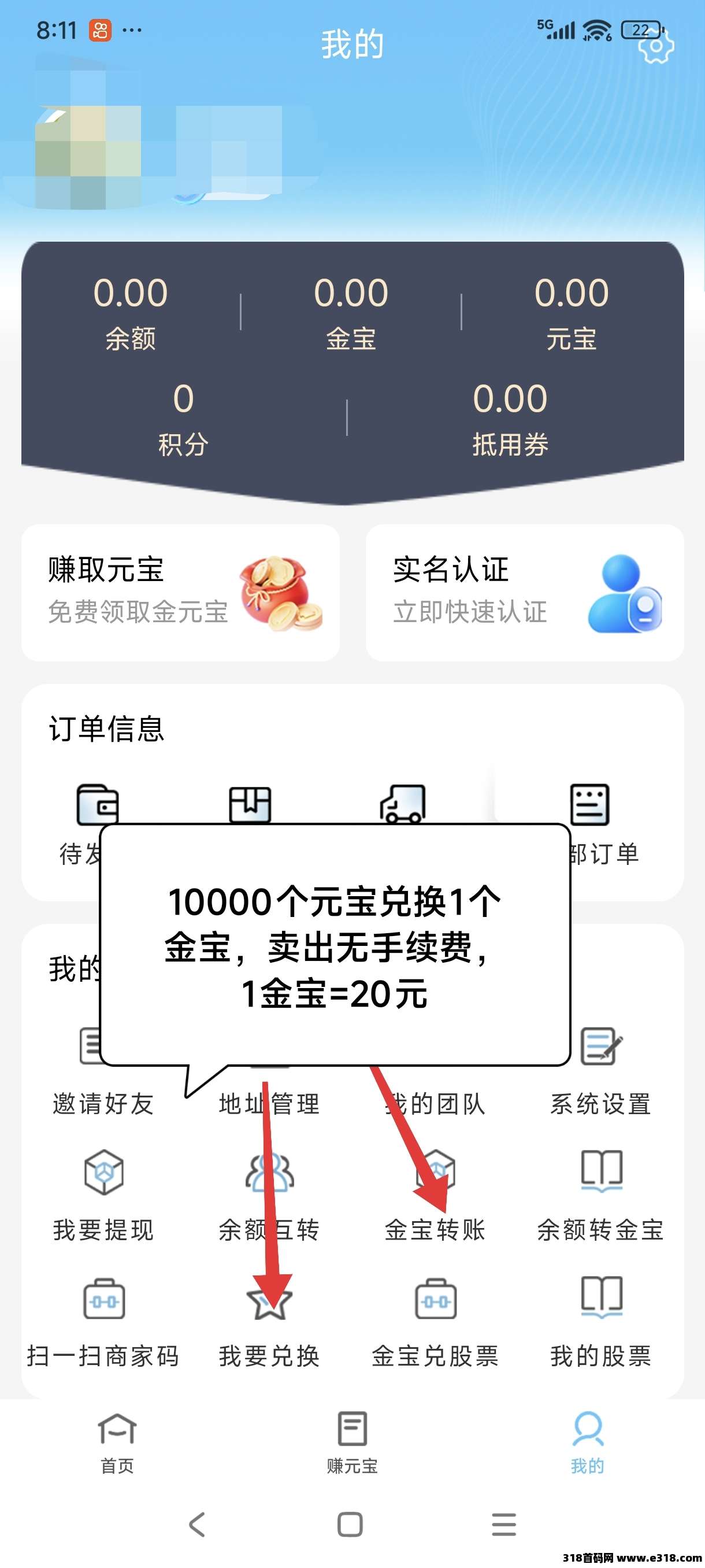Start 实名认证 real-name verification
The height and width of the screenshot is (1568, 705).
coord(524,591)
